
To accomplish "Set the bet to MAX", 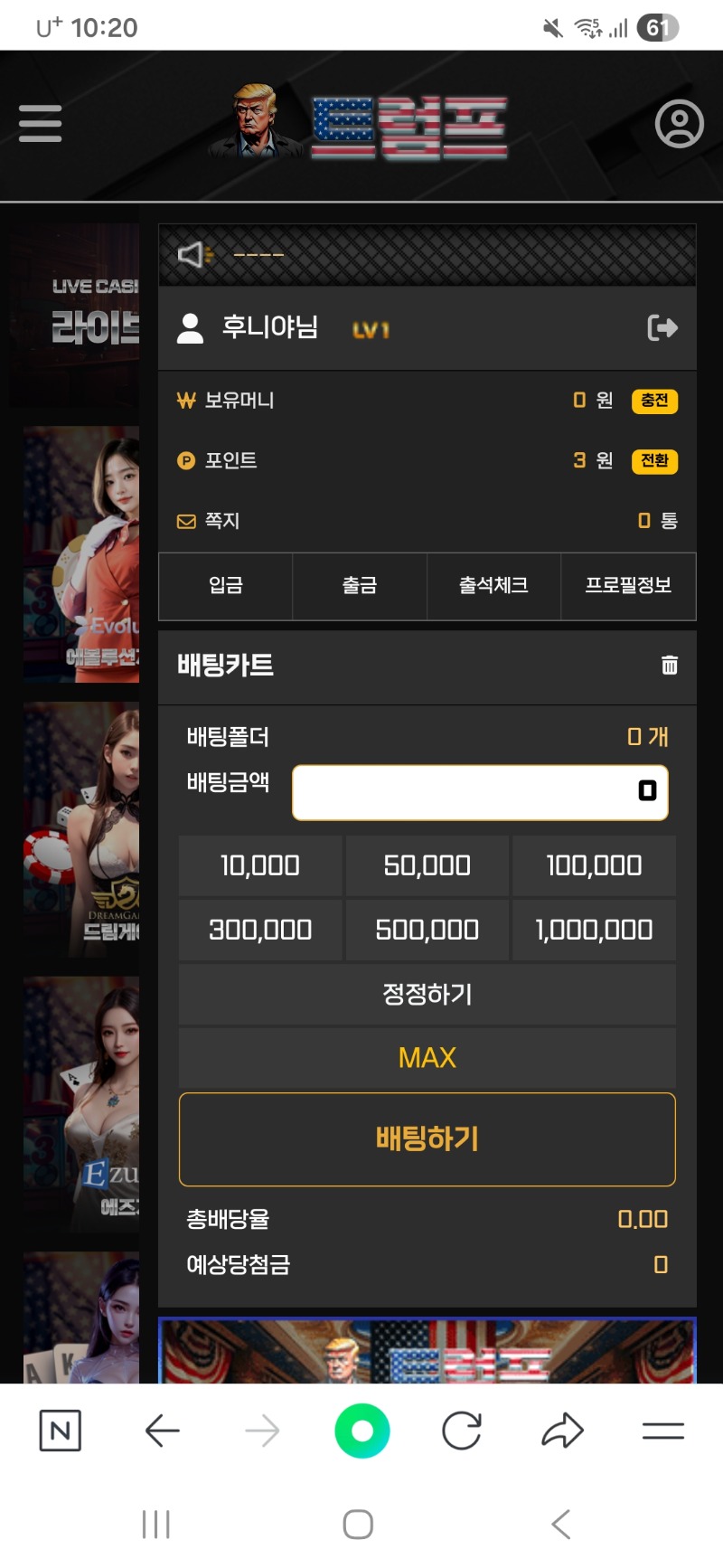I will [427, 1057].
